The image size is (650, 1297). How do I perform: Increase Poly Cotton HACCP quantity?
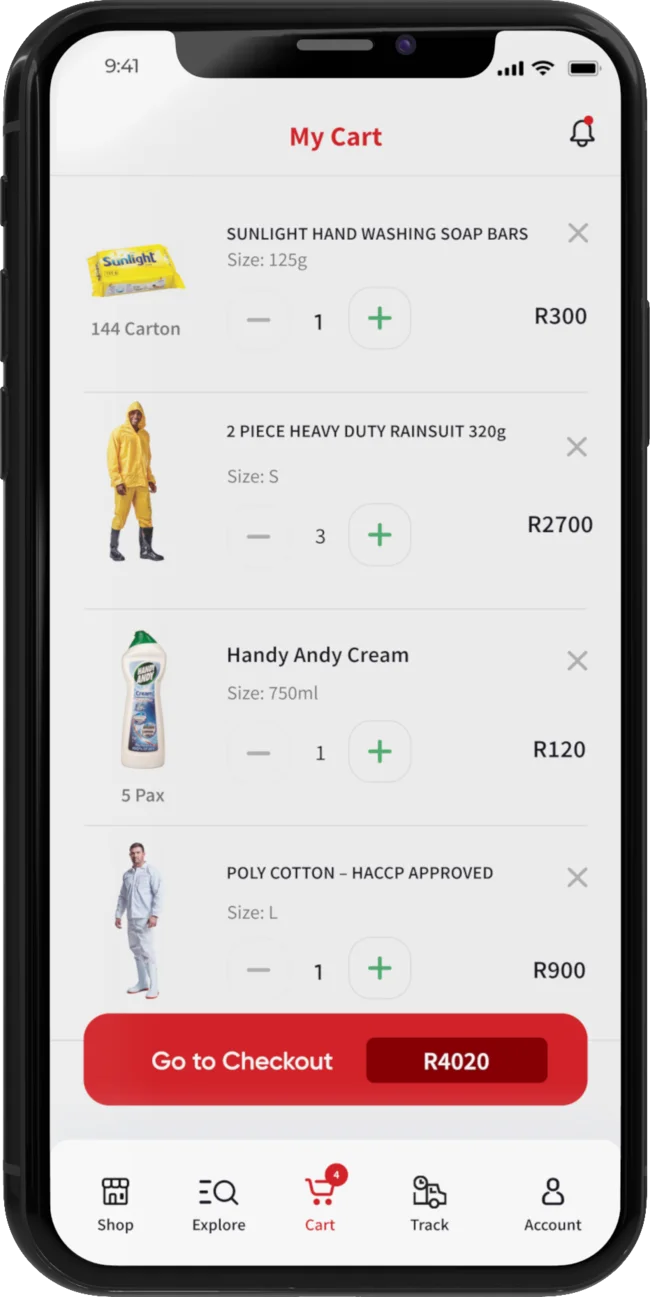click(379, 968)
